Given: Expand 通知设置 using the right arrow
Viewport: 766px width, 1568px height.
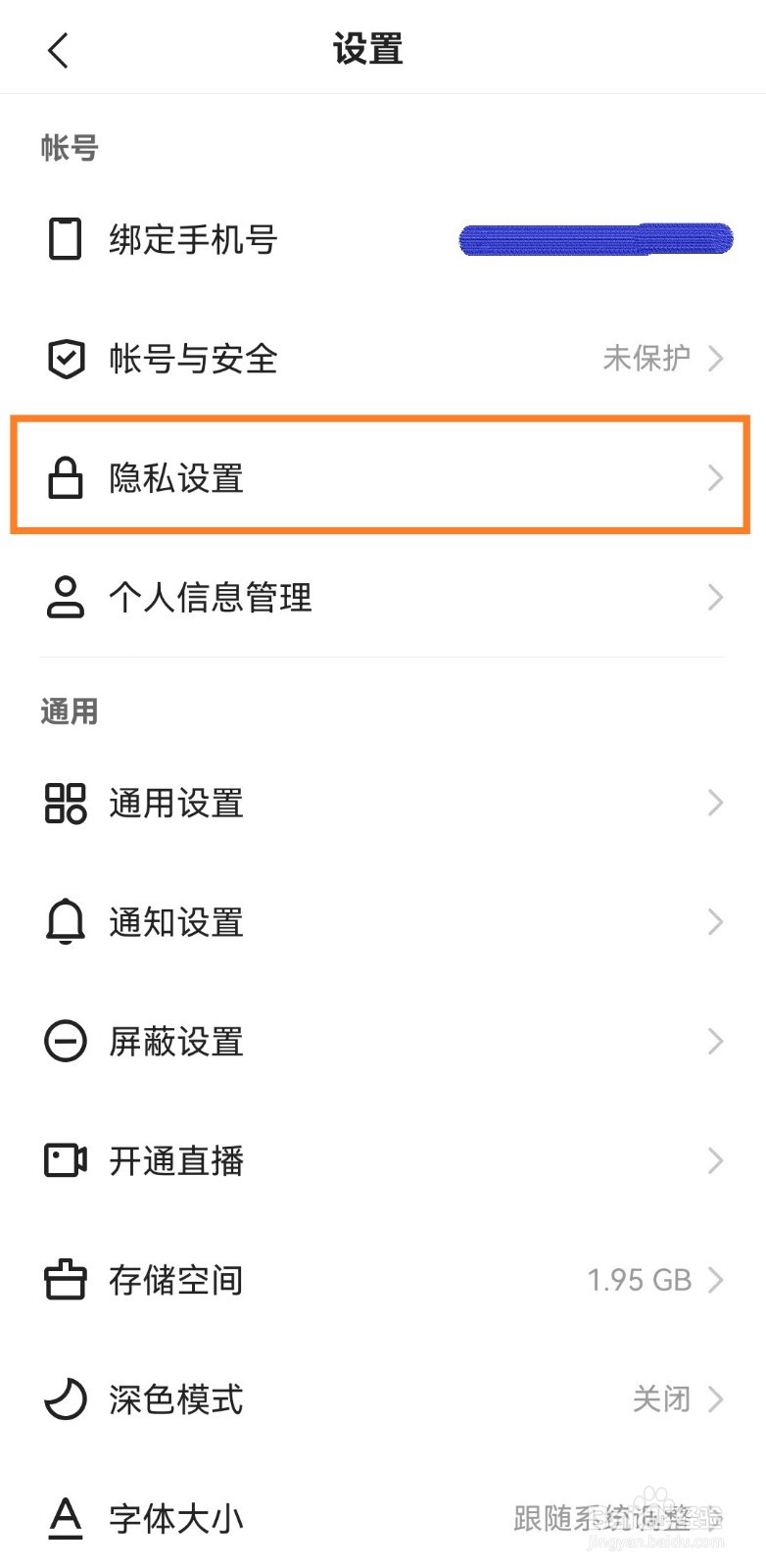Looking at the screenshot, I should tap(714, 922).
